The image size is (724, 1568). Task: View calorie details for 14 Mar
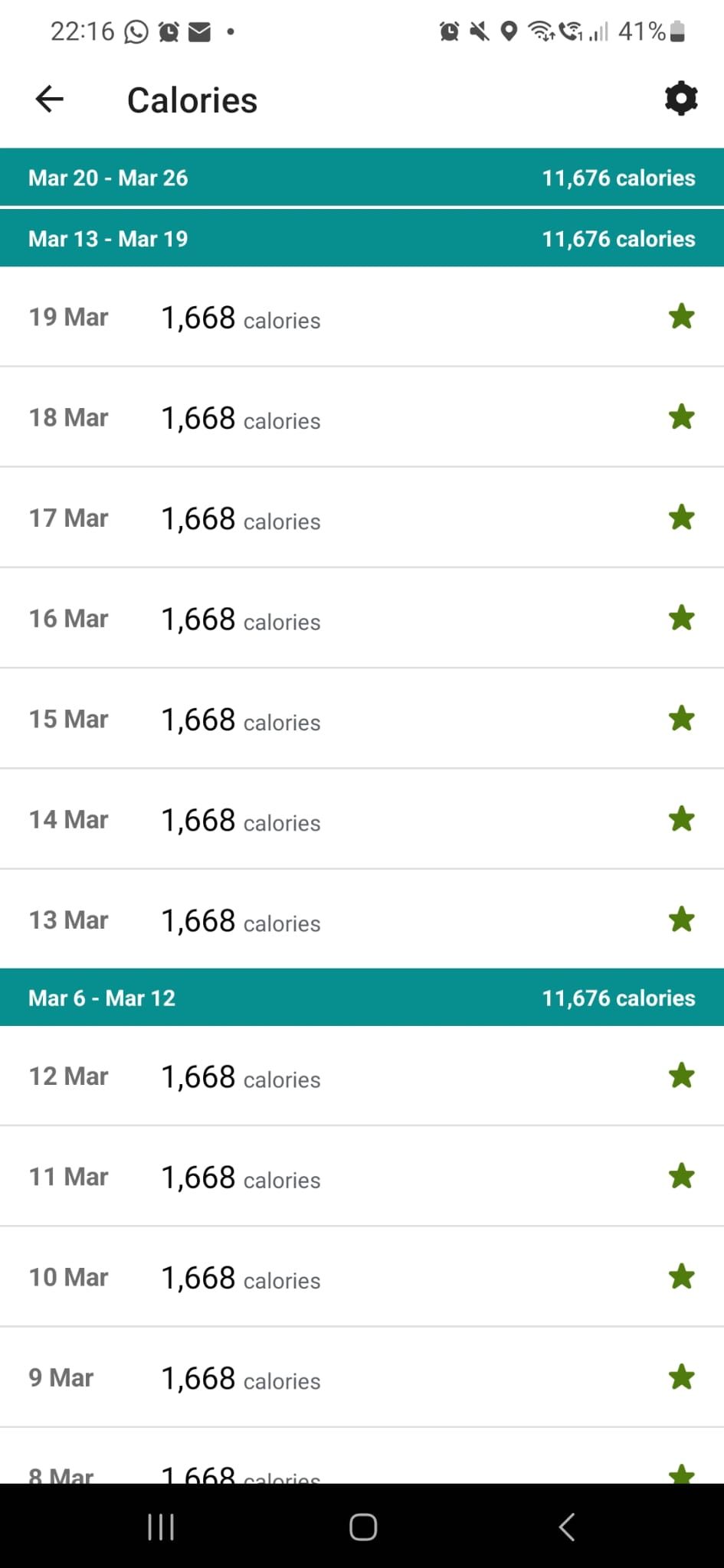362,819
